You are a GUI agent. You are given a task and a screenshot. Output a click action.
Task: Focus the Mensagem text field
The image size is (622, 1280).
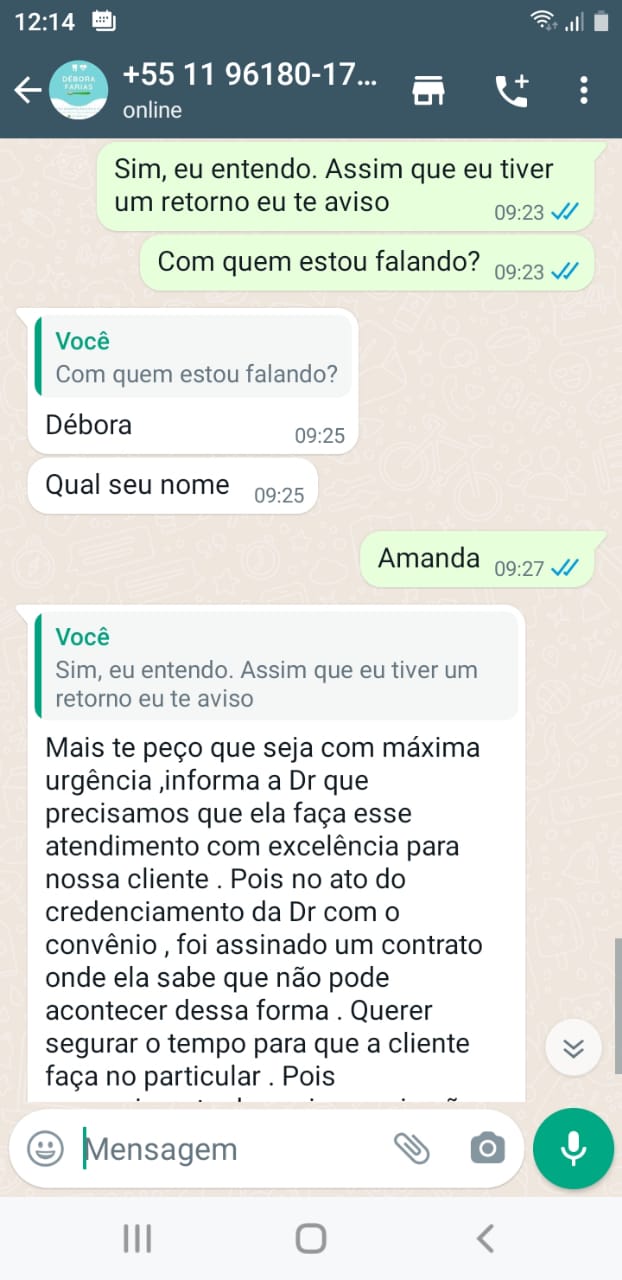coord(230,1149)
